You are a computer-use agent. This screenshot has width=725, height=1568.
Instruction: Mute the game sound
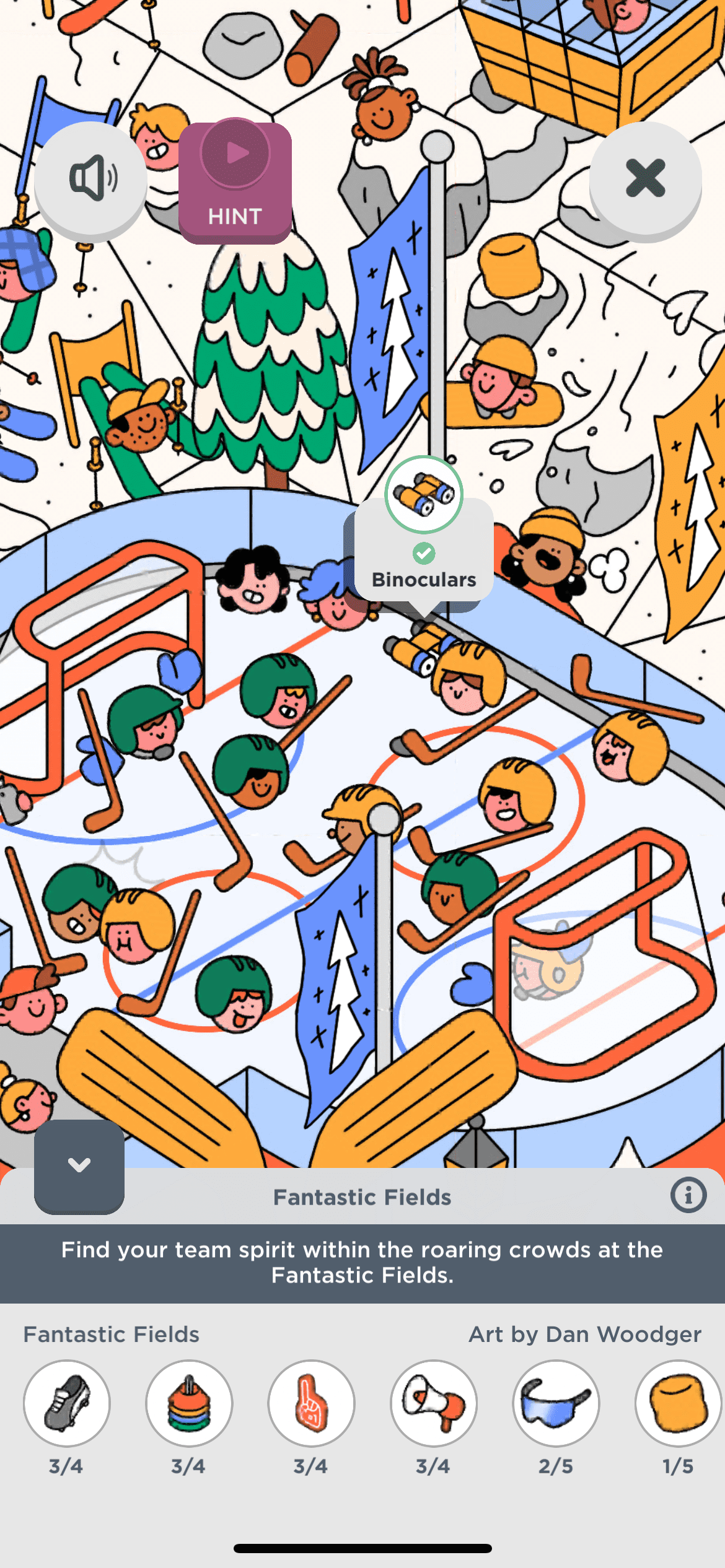pyautogui.click(x=91, y=179)
